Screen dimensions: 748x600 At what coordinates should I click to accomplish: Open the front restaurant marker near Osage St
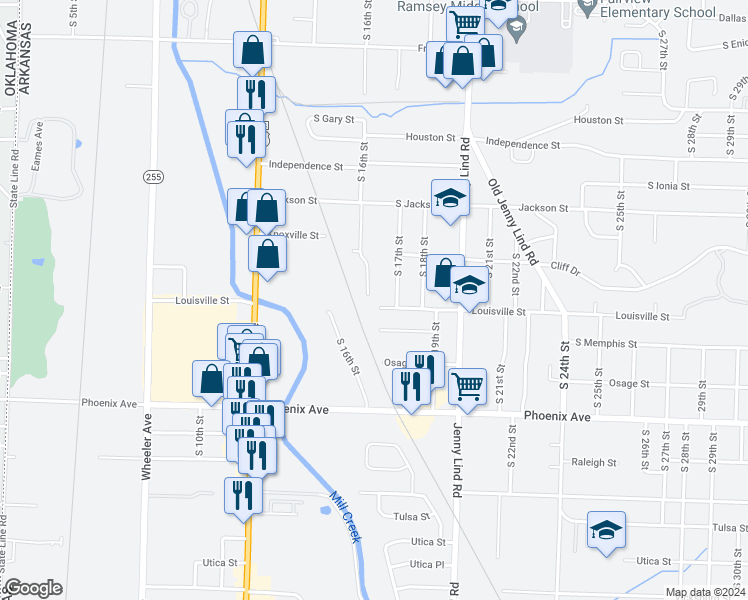click(412, 388)
